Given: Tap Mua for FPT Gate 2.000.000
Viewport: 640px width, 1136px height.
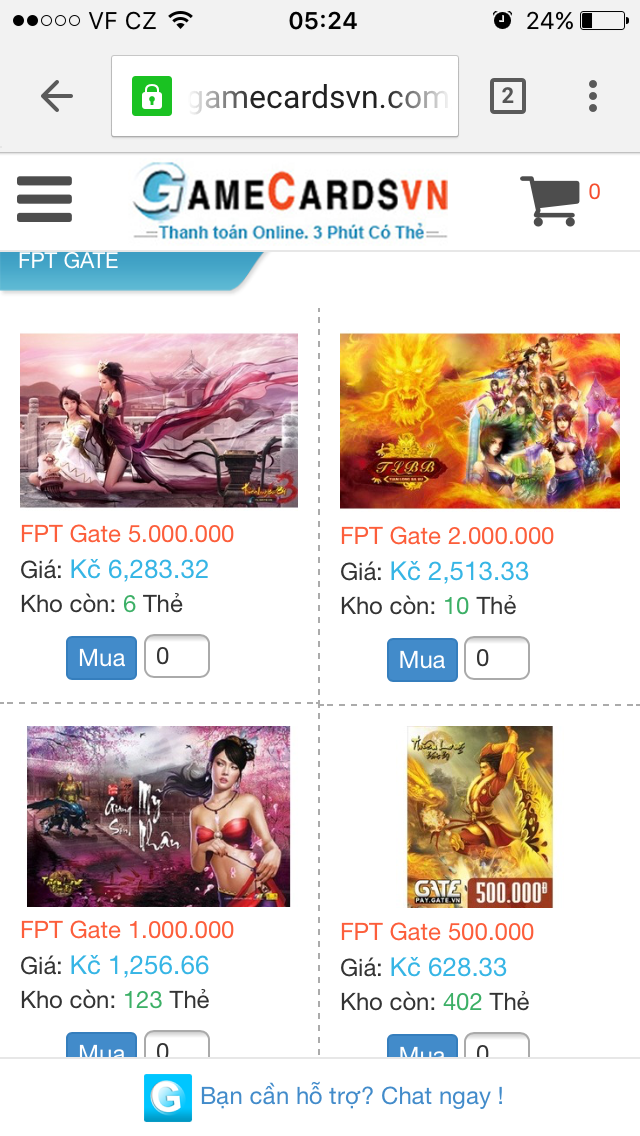Looking at the screenshot, I should (x=422, y=659).
